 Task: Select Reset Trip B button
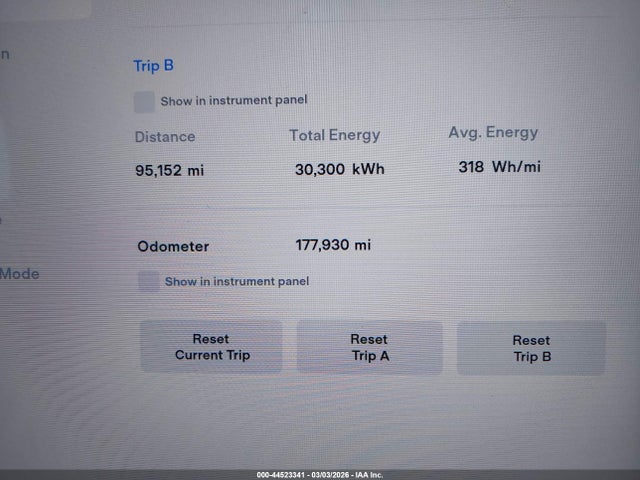pos(531,348)
